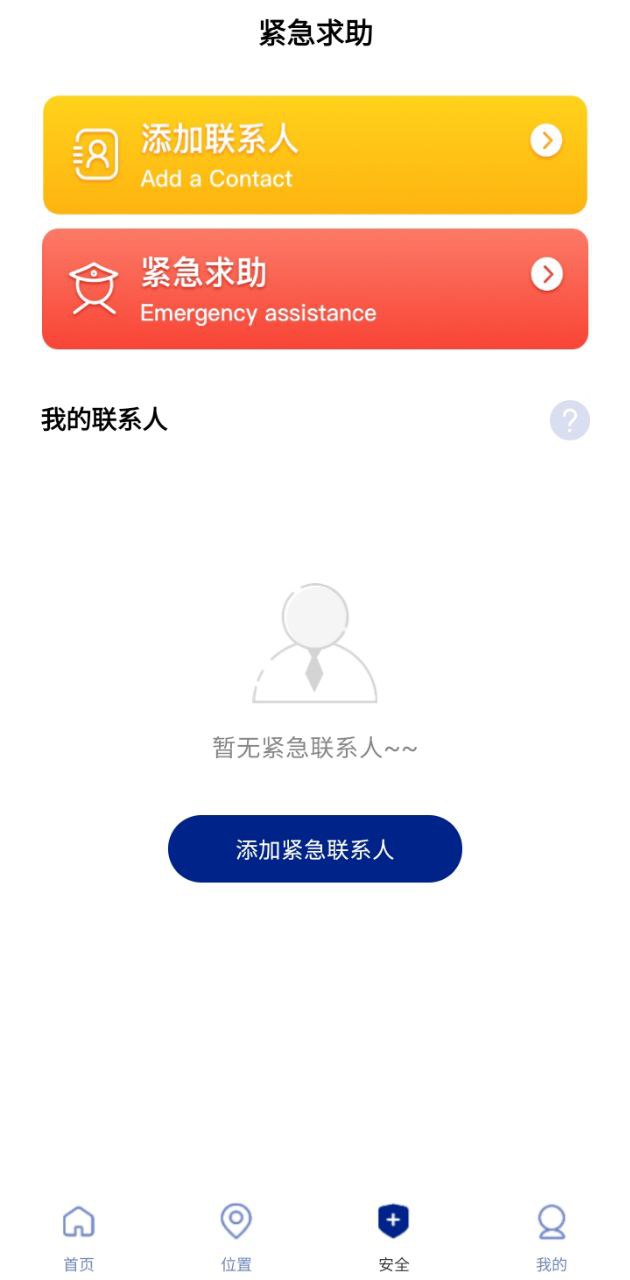The height and width of the screenshot is (1280, 630).
Task: Open the help question mark beside 我的联系人
Action: click(x=569, y=420)
